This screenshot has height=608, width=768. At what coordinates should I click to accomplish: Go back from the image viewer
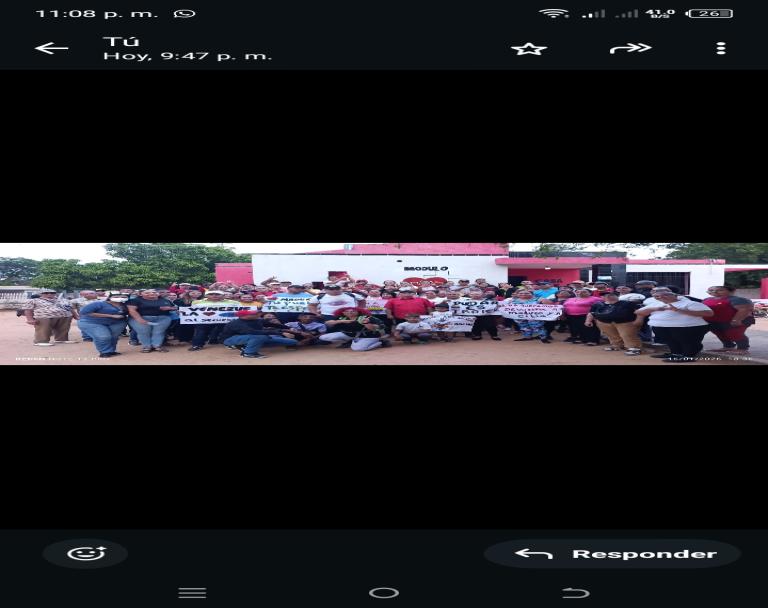[x=52, y=48]
